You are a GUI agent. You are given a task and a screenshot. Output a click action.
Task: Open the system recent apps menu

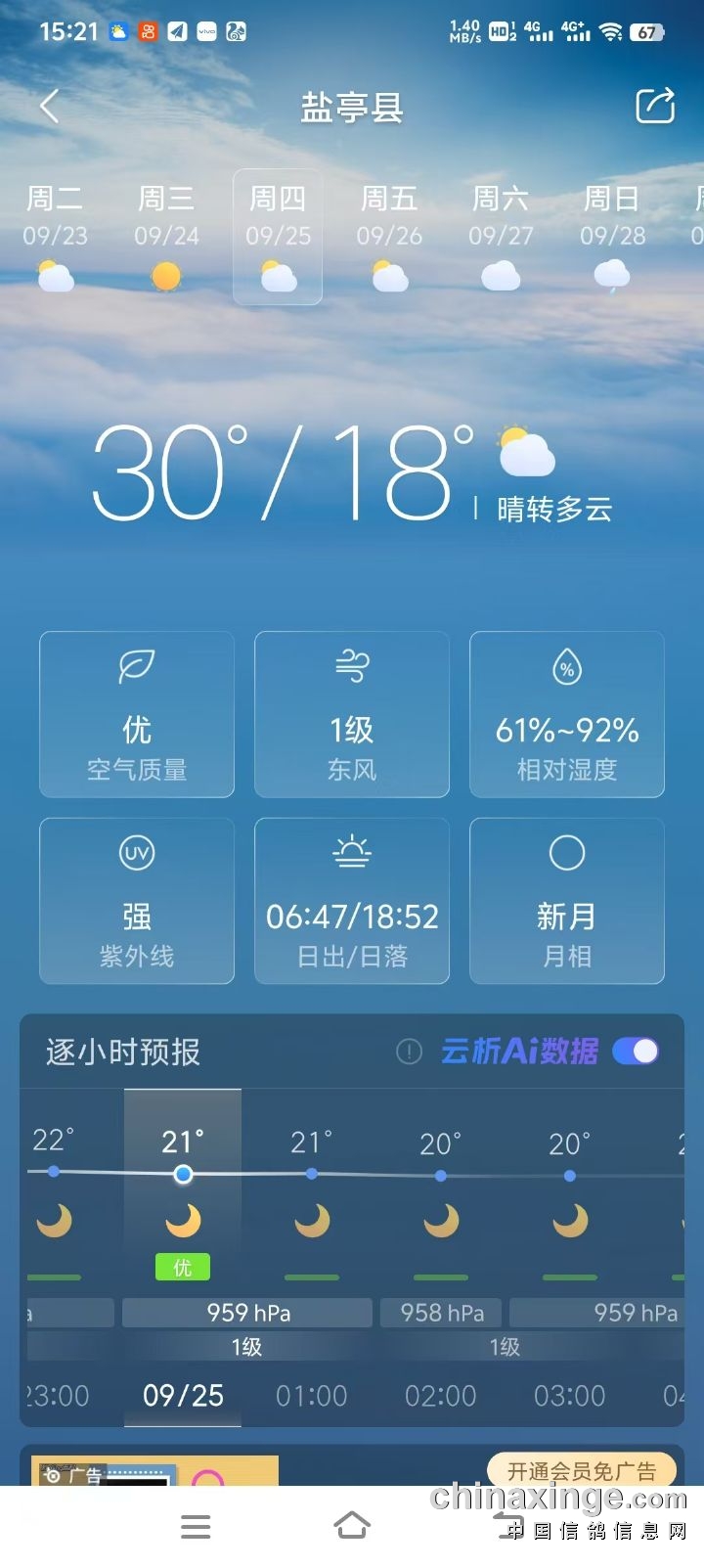tap(196, 1526)
